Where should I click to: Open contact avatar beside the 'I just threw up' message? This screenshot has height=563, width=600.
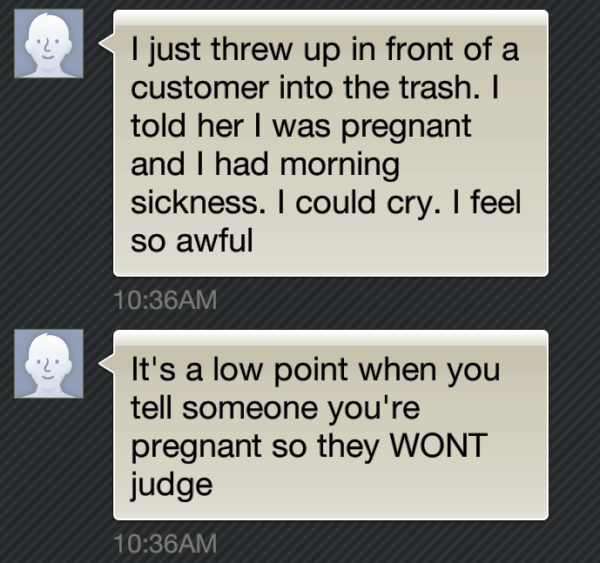pyautogui.click(x=49, y=45)
